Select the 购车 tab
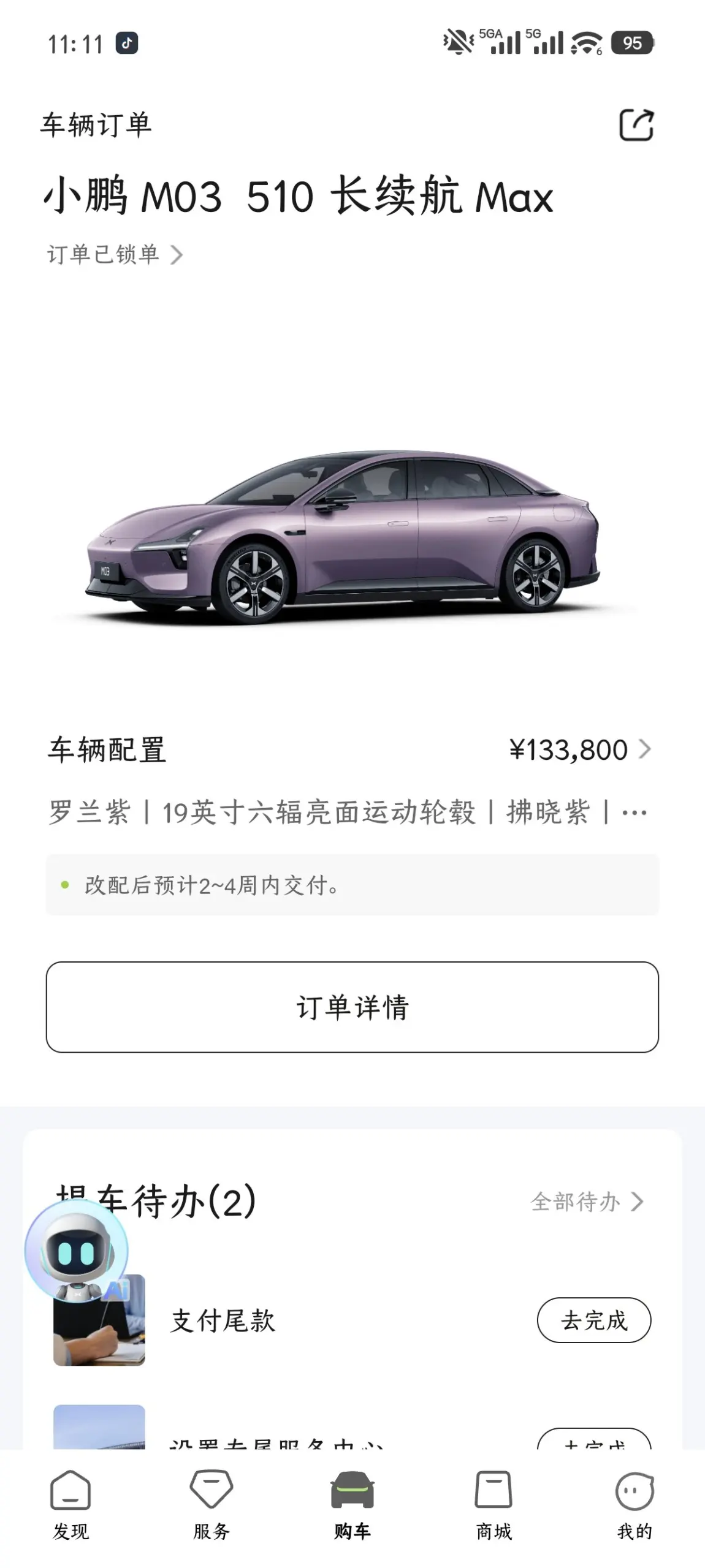The image size is (705, 1568). [x=352, y=1504]
